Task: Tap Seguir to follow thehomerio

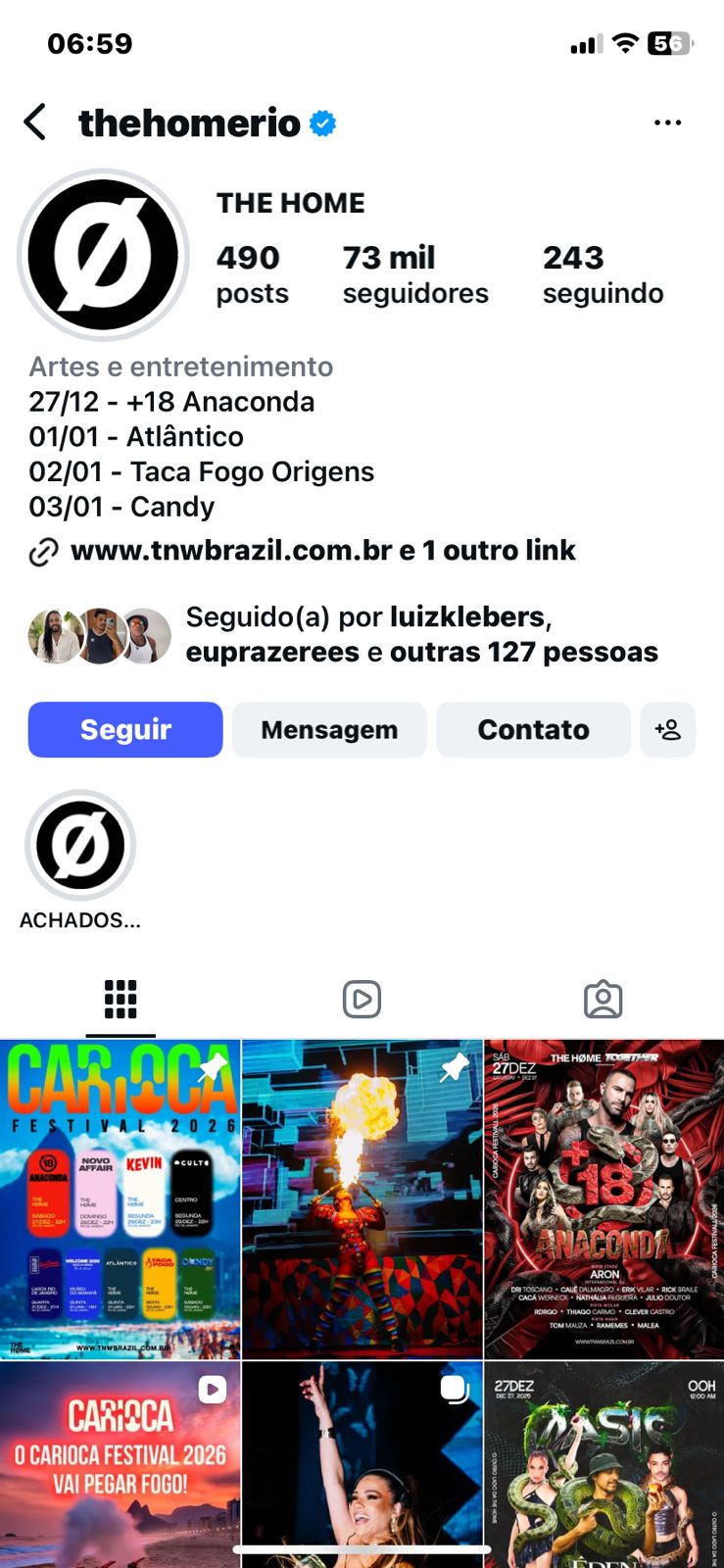Action: [125, 729]
